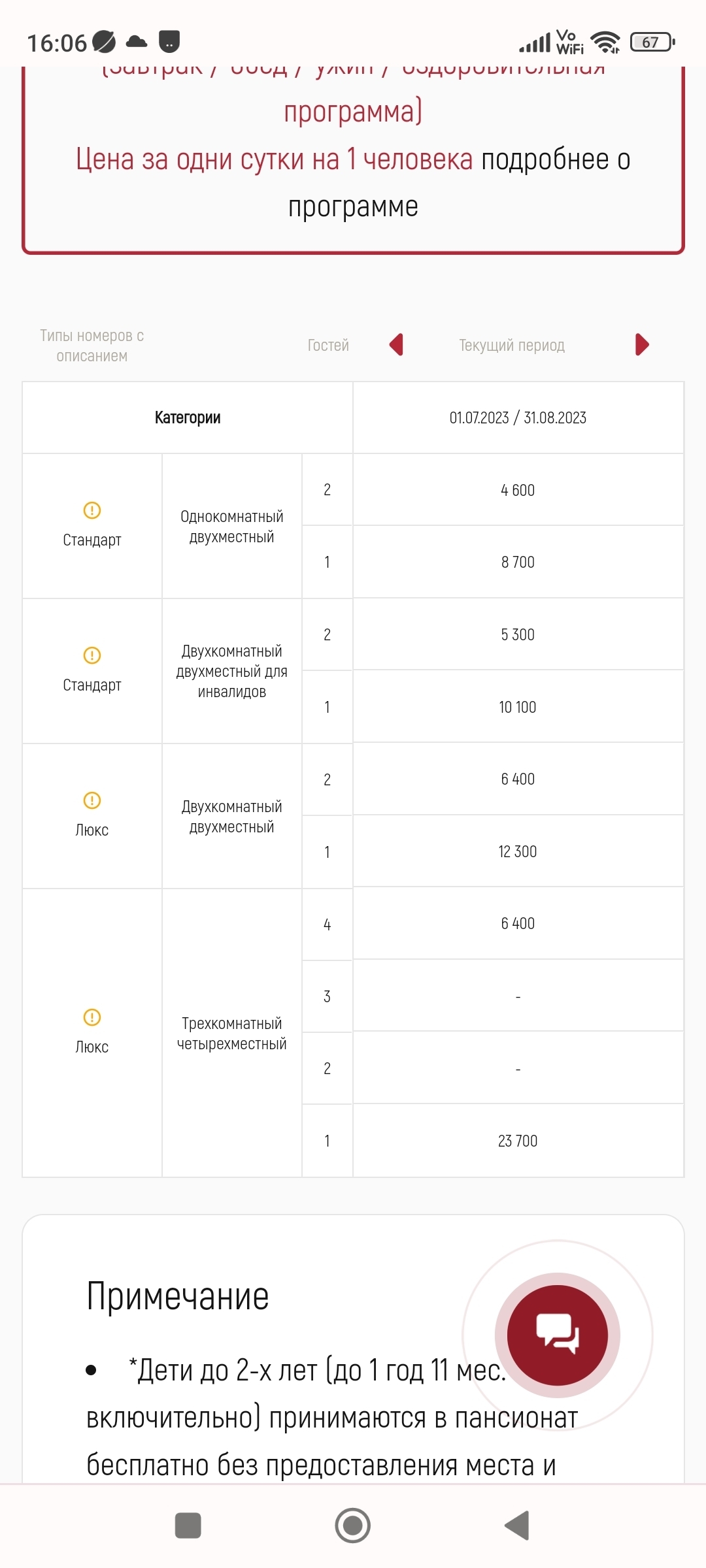Image resolution: width=706 pixels, height=1568 pixels.
Task: Open info for Люкс Трехкомнатный четырехместный
Action: pyautogui.click(x=92, y=1017)
